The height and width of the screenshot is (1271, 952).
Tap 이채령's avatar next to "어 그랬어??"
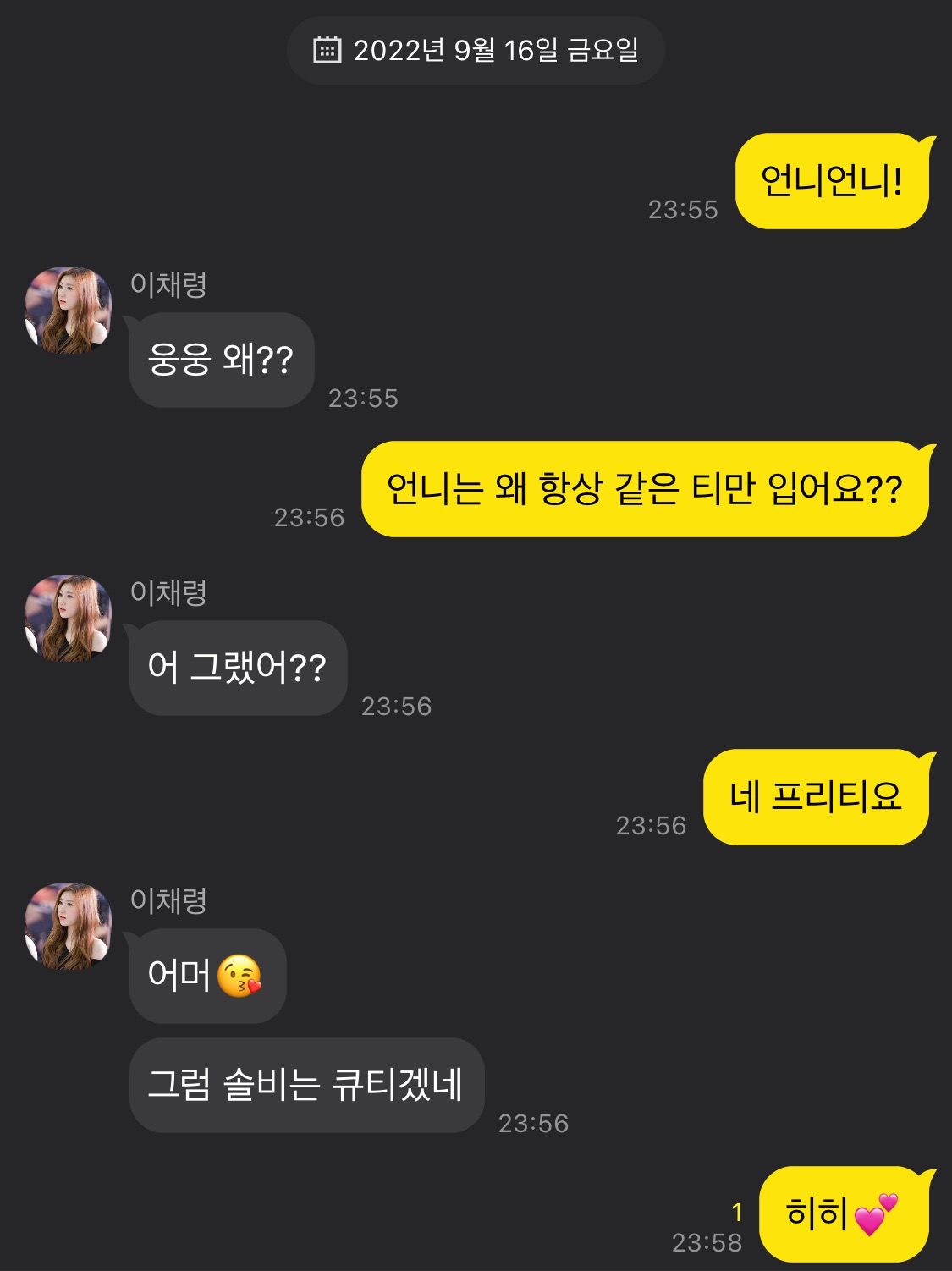pos(69,619)
